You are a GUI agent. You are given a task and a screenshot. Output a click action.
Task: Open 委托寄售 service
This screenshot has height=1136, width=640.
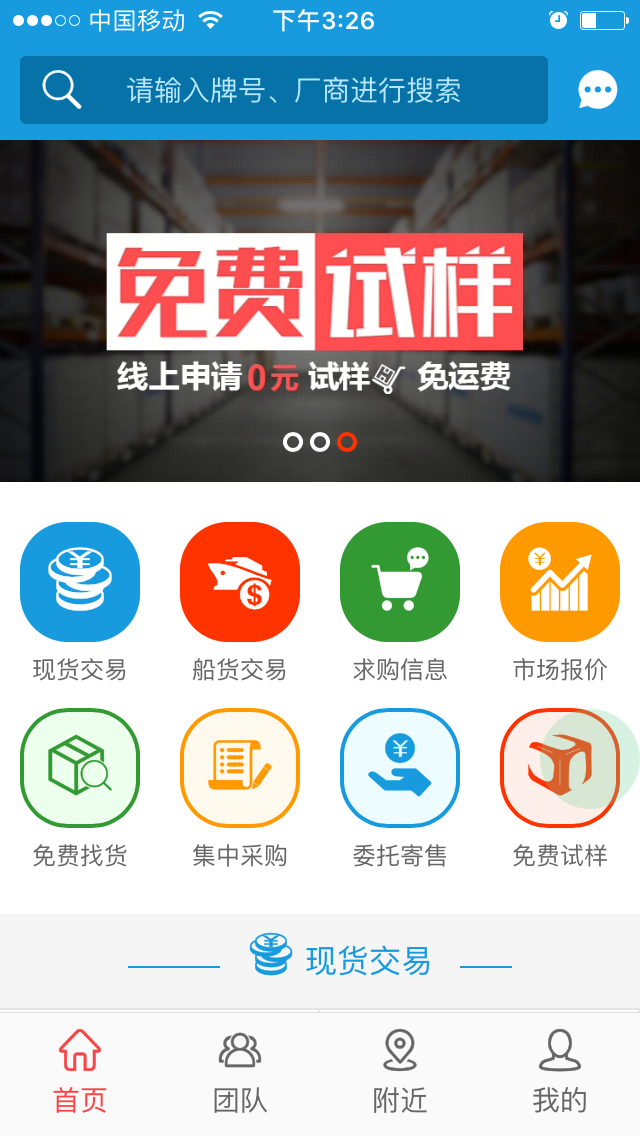click(400, 768)
